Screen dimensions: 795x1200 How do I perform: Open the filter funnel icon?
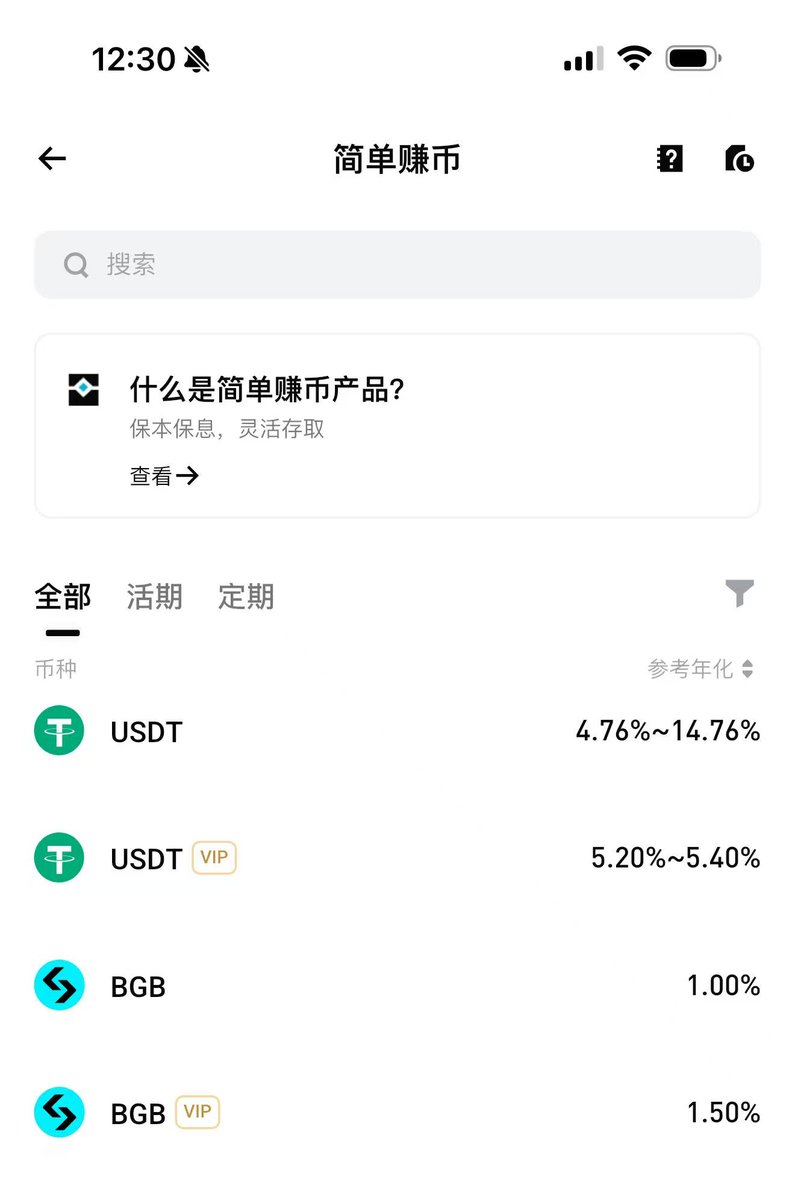click(x=739, y=594)
